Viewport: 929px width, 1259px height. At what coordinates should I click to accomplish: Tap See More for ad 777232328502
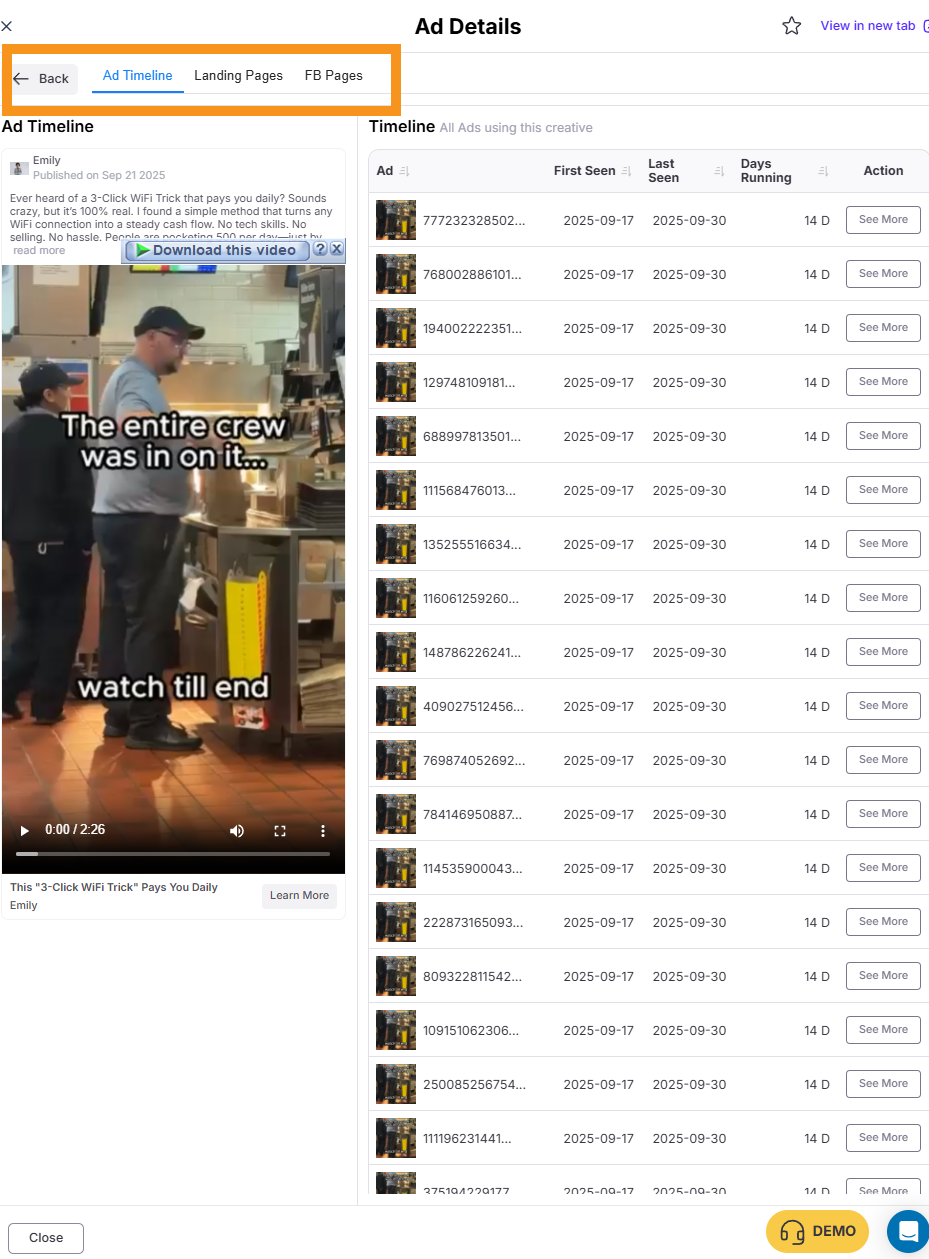pos(883,220)
